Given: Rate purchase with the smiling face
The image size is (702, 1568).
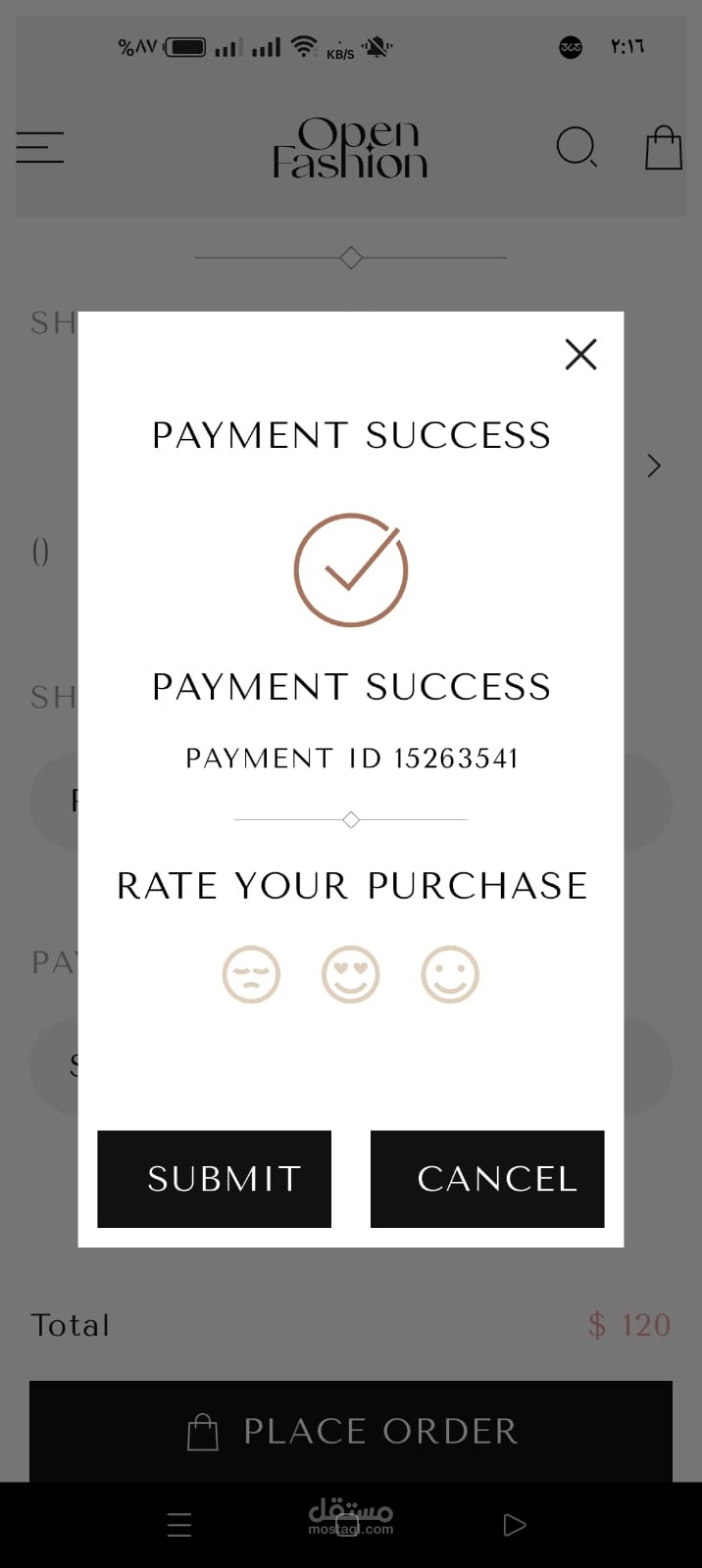Looking at the screenshot, I should click(450, 974).
